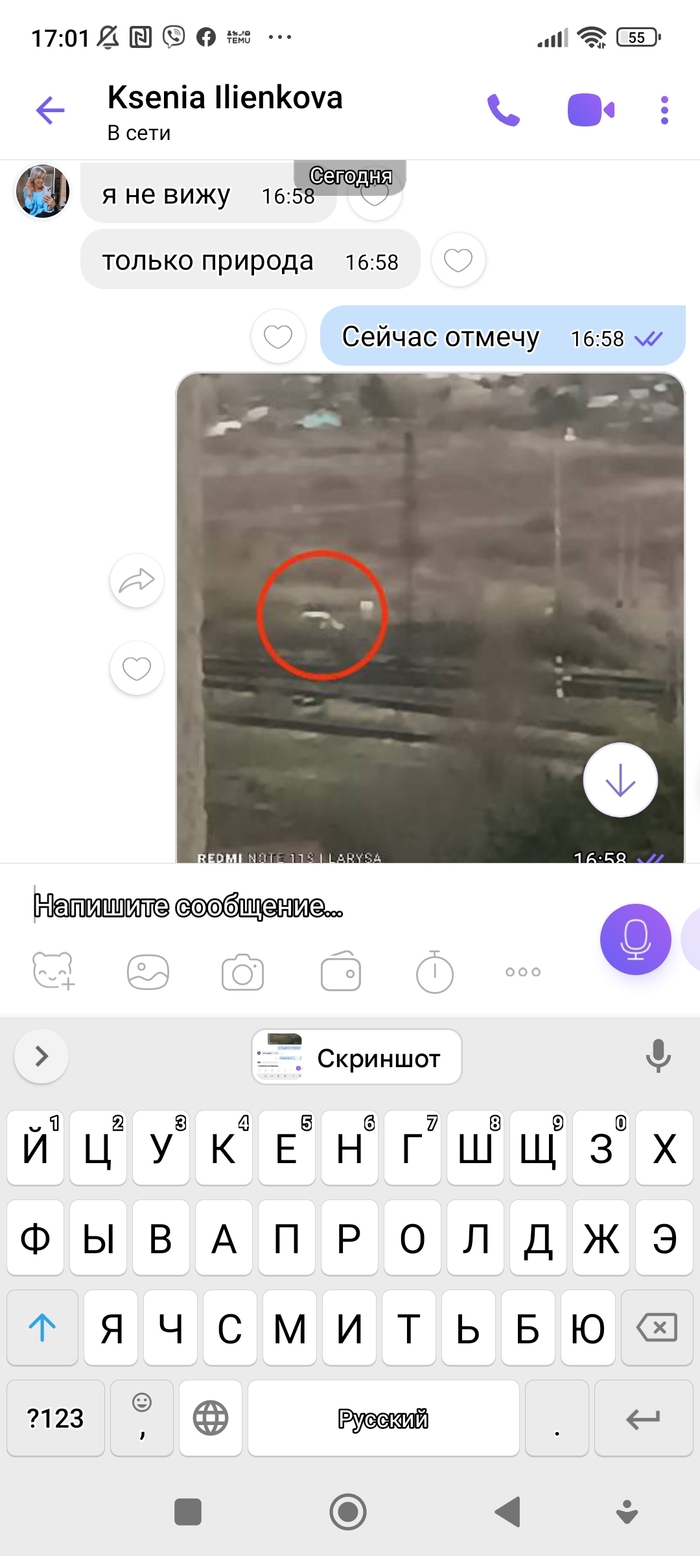Open the chat overflow menu

point(664,110)
